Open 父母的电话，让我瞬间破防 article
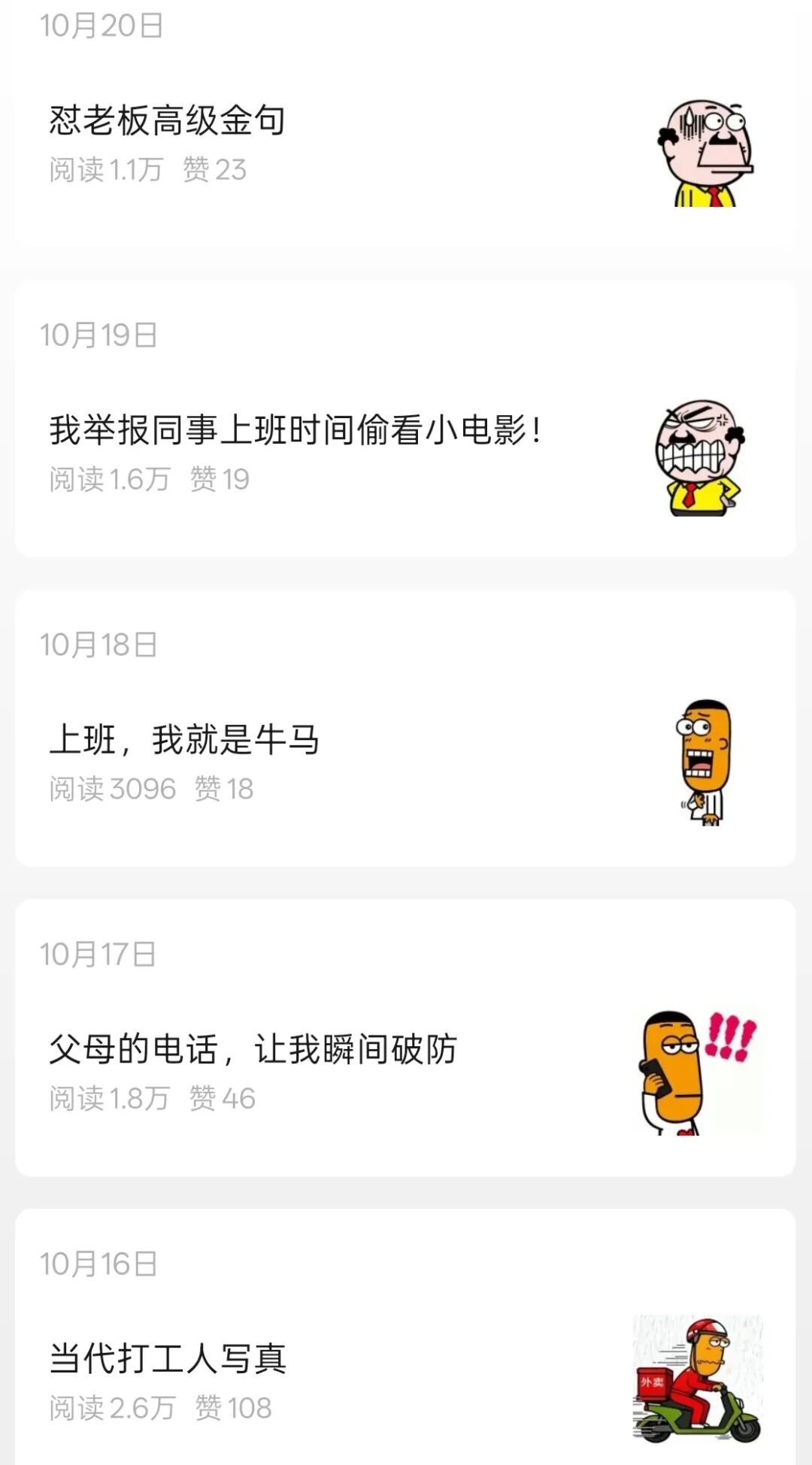The image size is (812, 1465). click(253, 1050)
